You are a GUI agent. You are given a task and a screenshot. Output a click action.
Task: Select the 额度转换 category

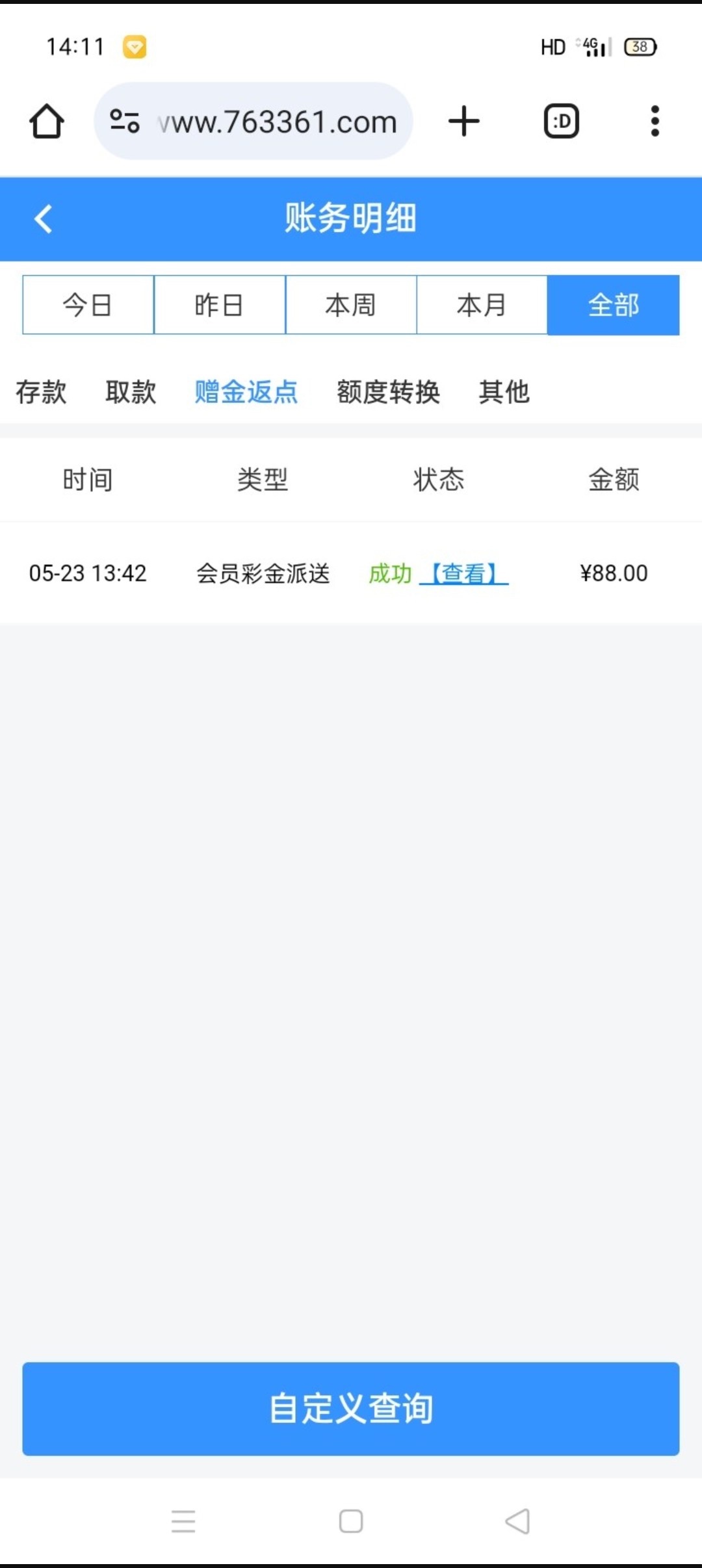pyautogui.click(x=388, y=392)
